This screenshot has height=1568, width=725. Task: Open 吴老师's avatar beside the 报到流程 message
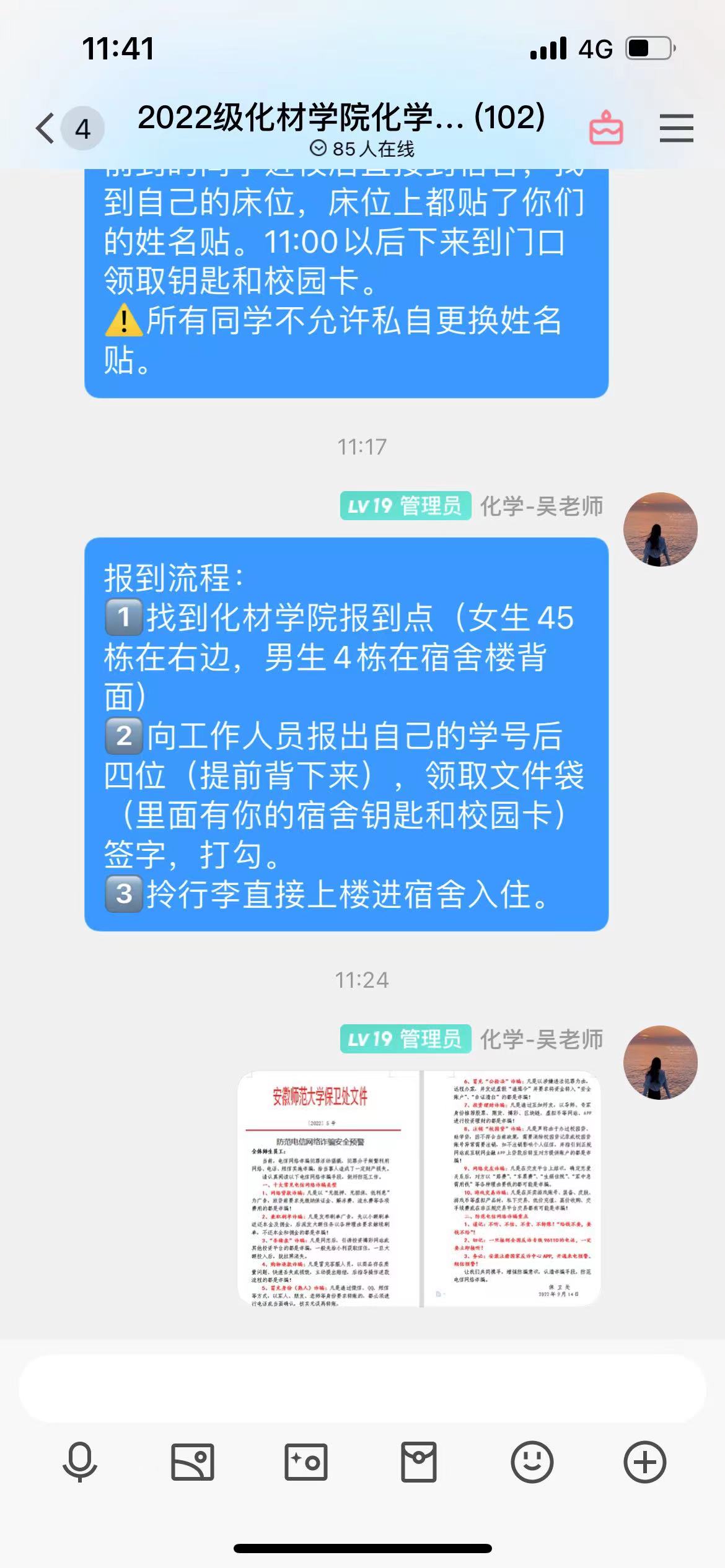(x=660, y=529)
